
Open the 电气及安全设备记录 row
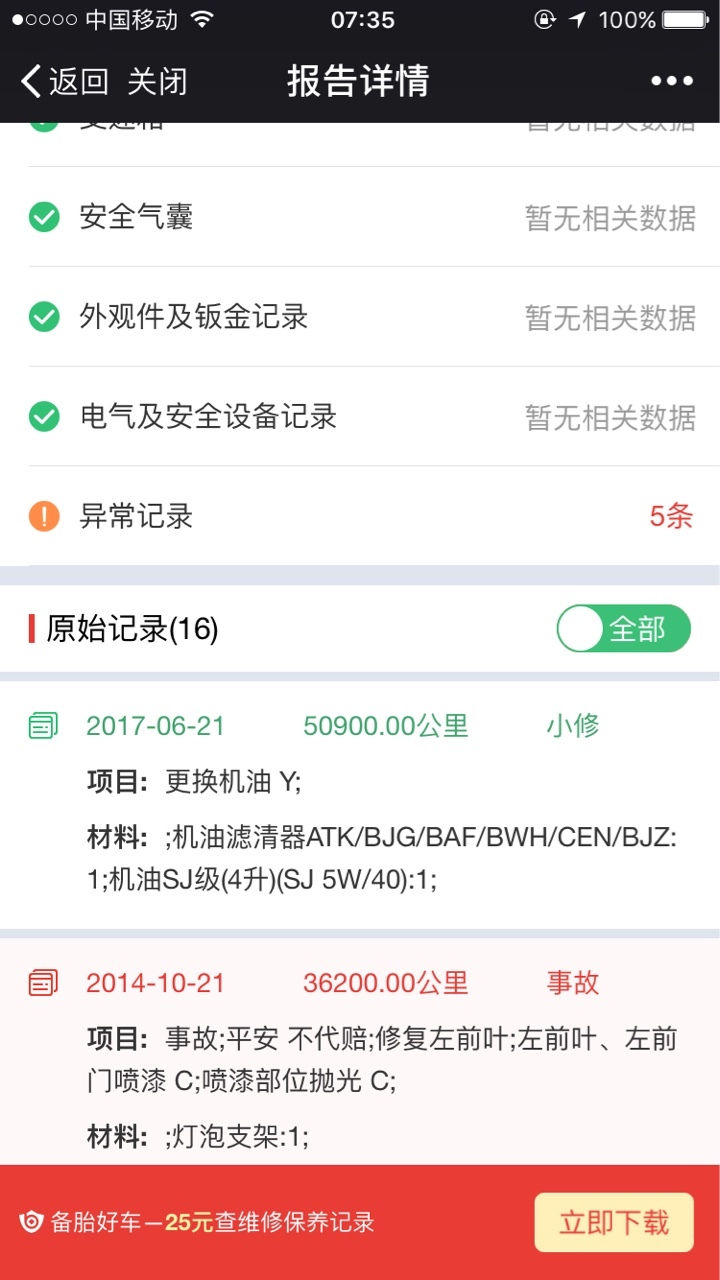360,416
